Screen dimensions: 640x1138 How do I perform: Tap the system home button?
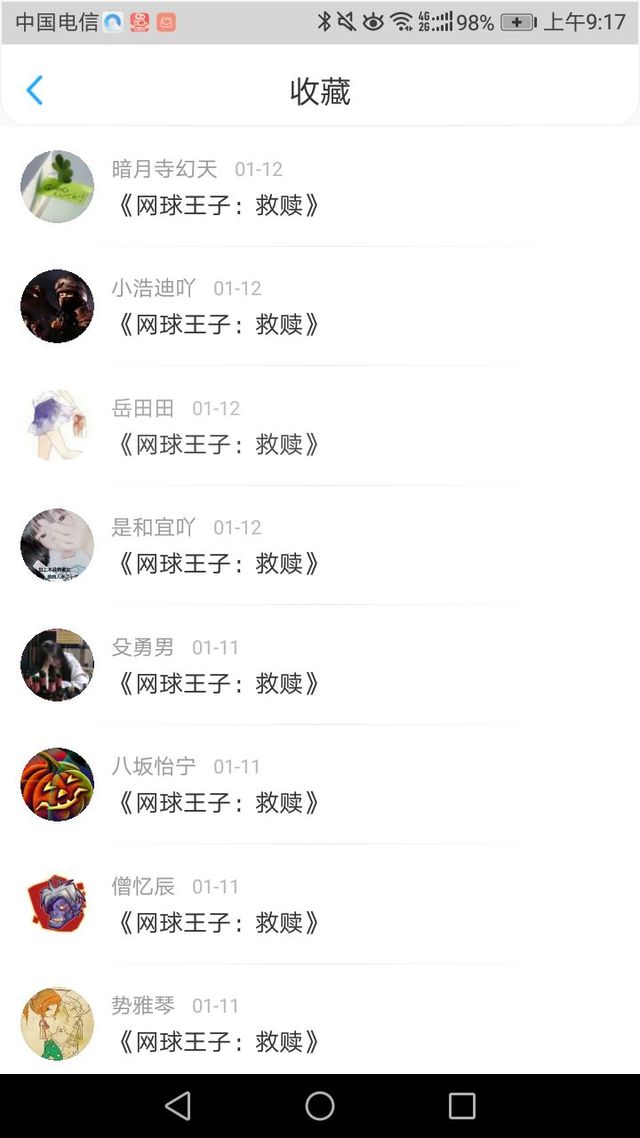(320, 1105)
